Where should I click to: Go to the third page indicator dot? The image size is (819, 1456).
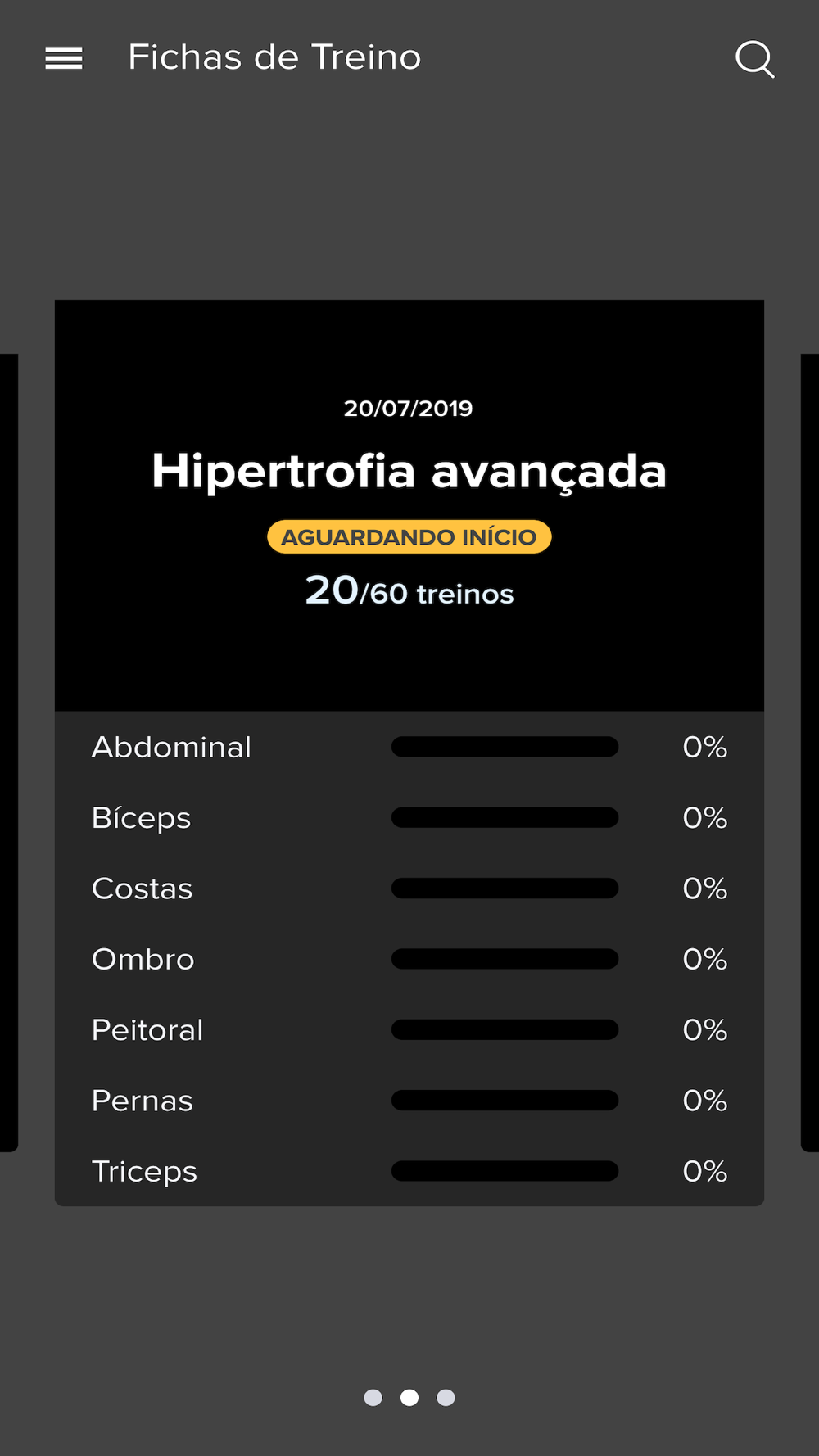click(x=446, y=1397)
